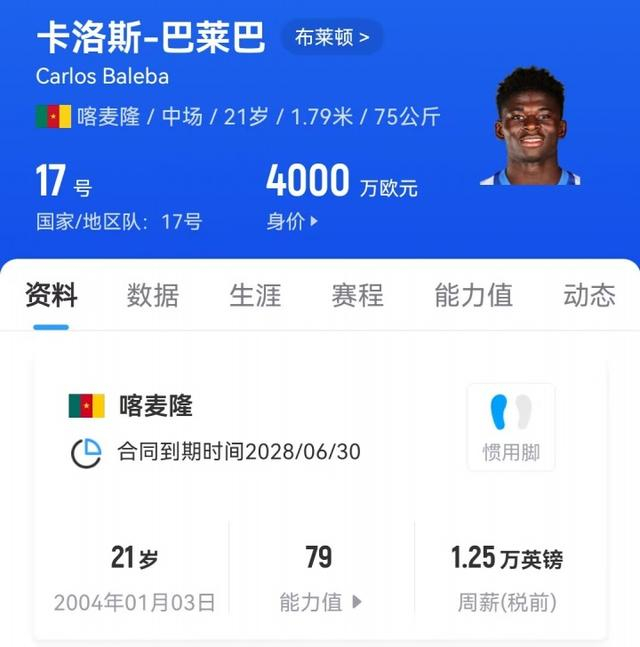This screenshot has height=647, width=640.
Task: Select the 赛程 schedule tab
Action: (x=357, y=295)
